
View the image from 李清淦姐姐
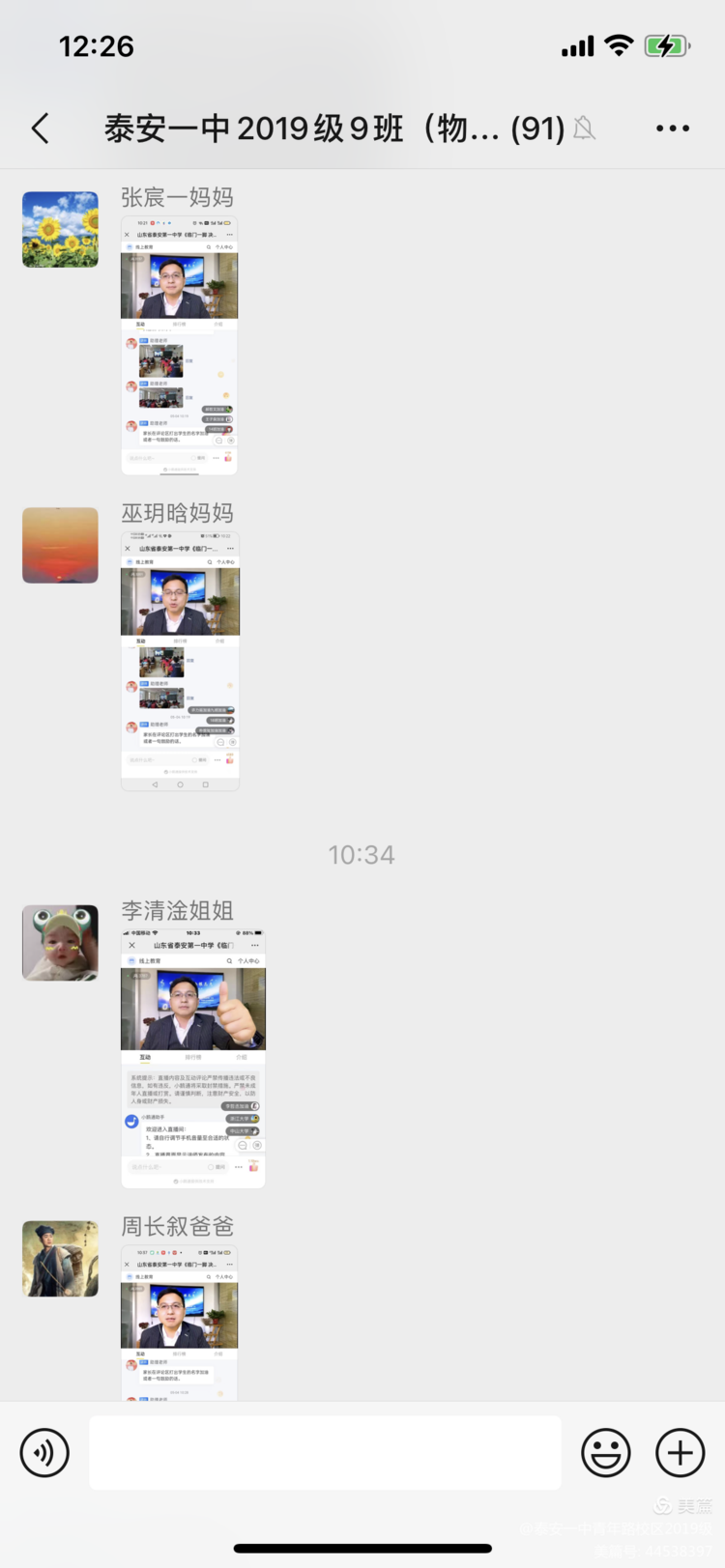tap(192, 1058)
